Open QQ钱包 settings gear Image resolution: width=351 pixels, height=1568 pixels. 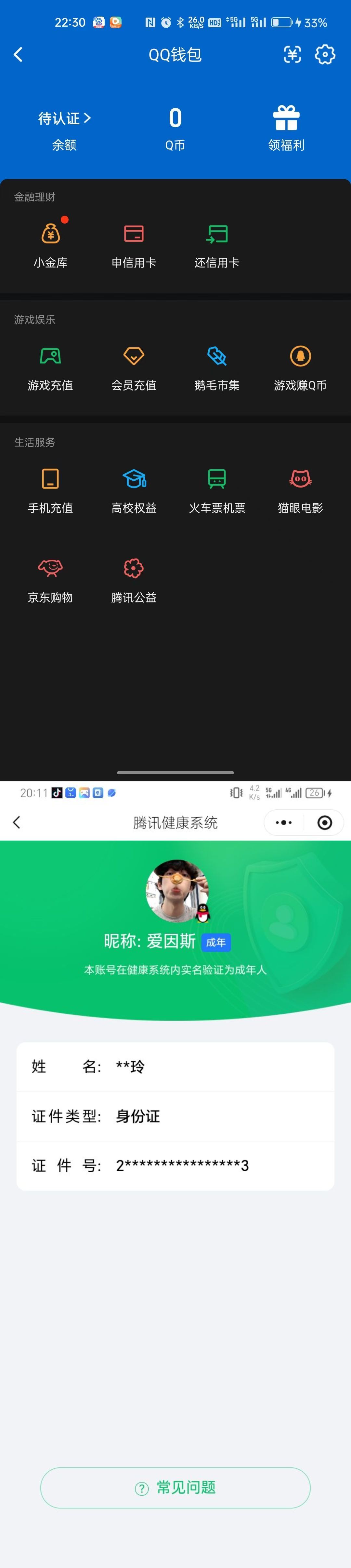click(x=325, y=55)
